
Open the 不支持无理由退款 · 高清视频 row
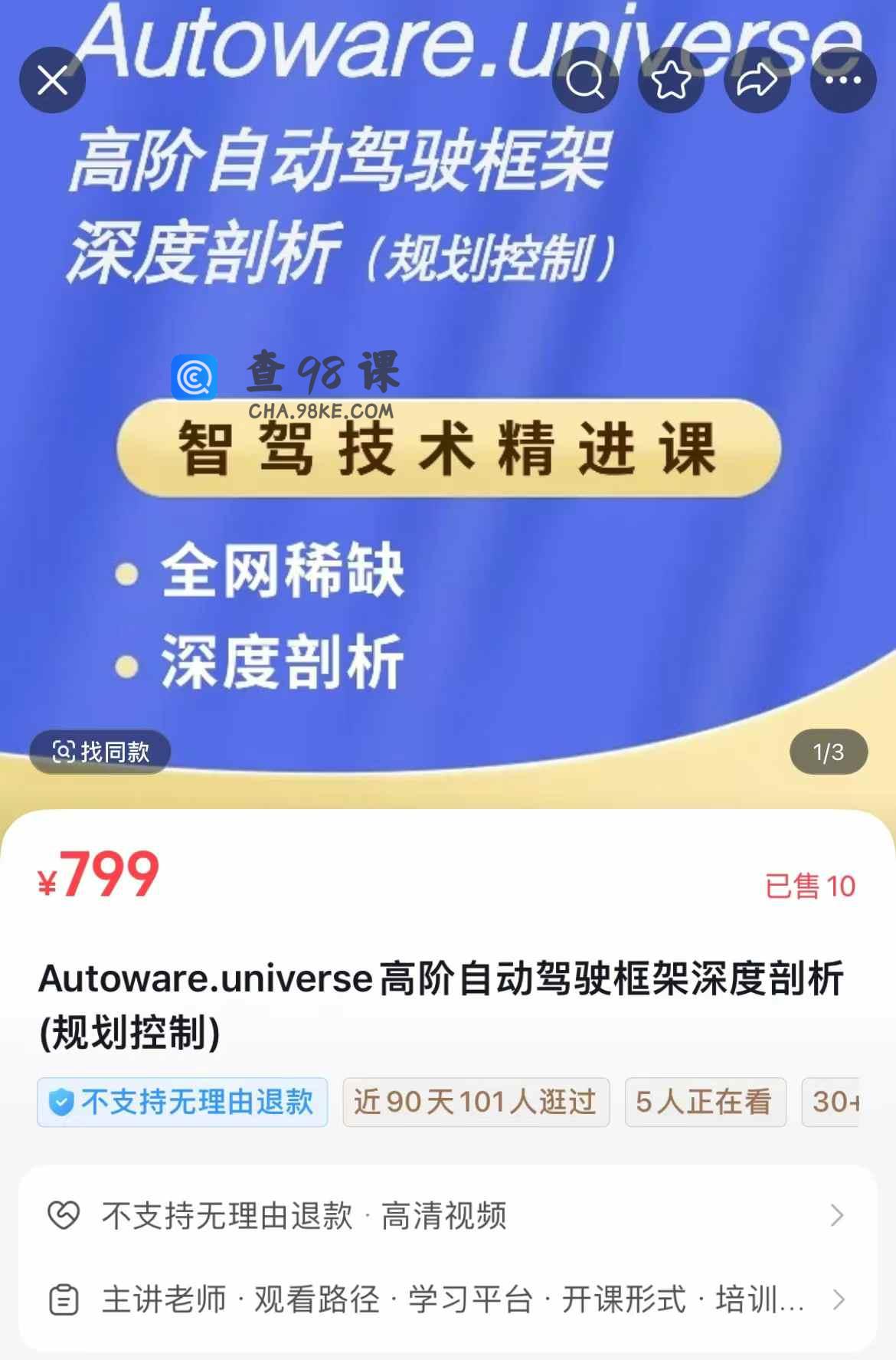pos(447,1215)
